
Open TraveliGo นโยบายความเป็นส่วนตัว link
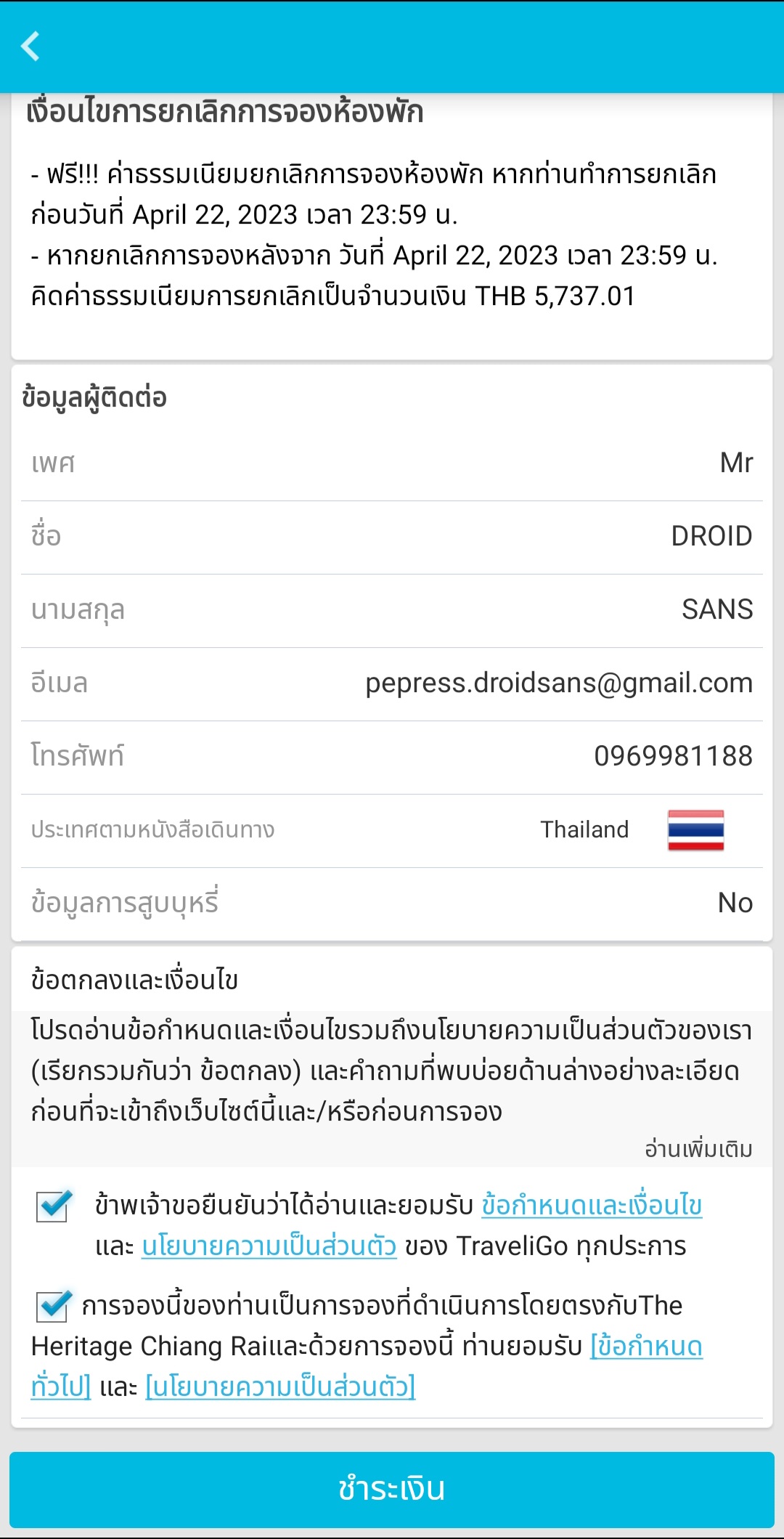(269, 1246)
